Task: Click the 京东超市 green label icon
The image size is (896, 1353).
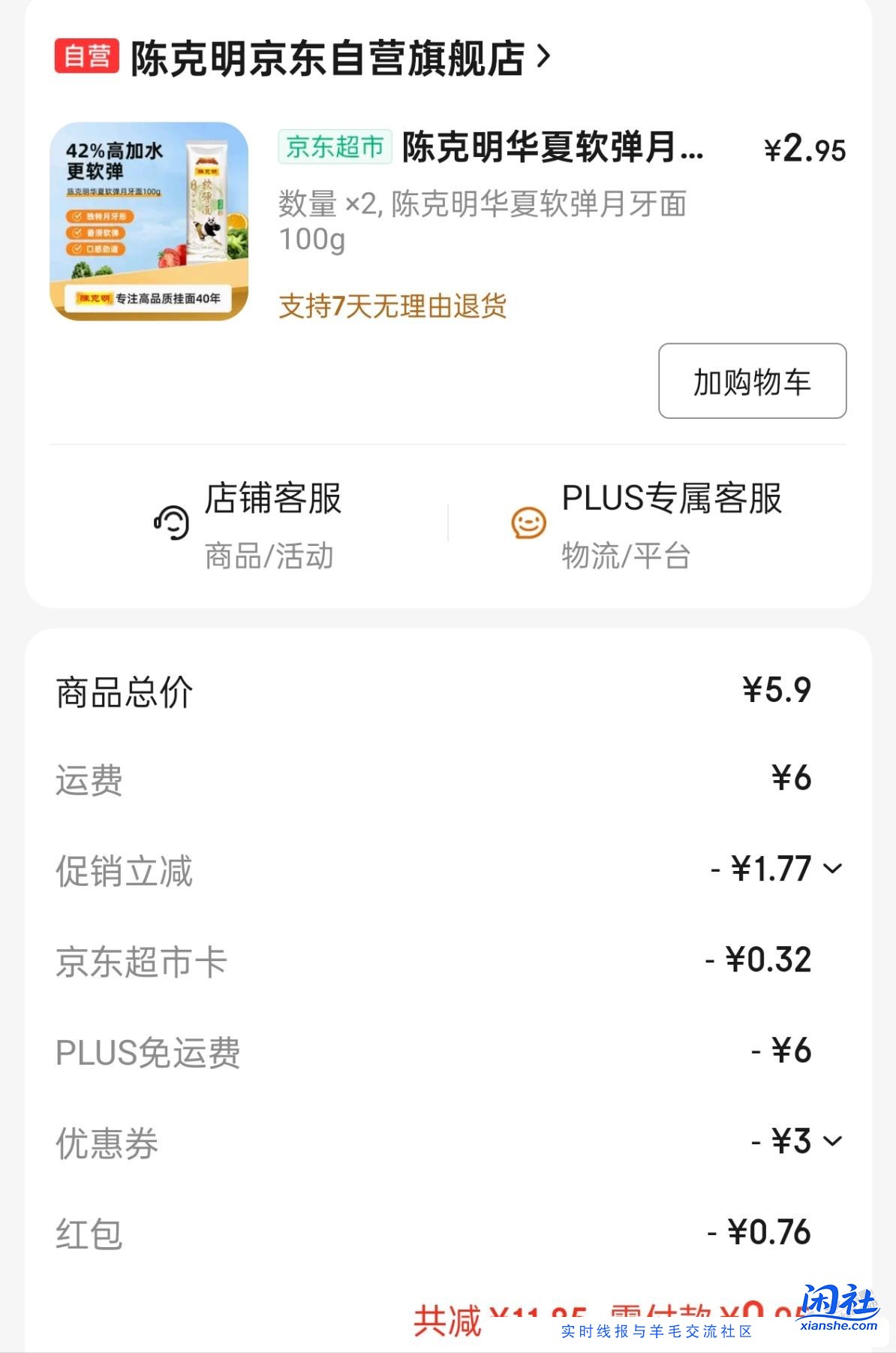Action: (x=335, y=149)
